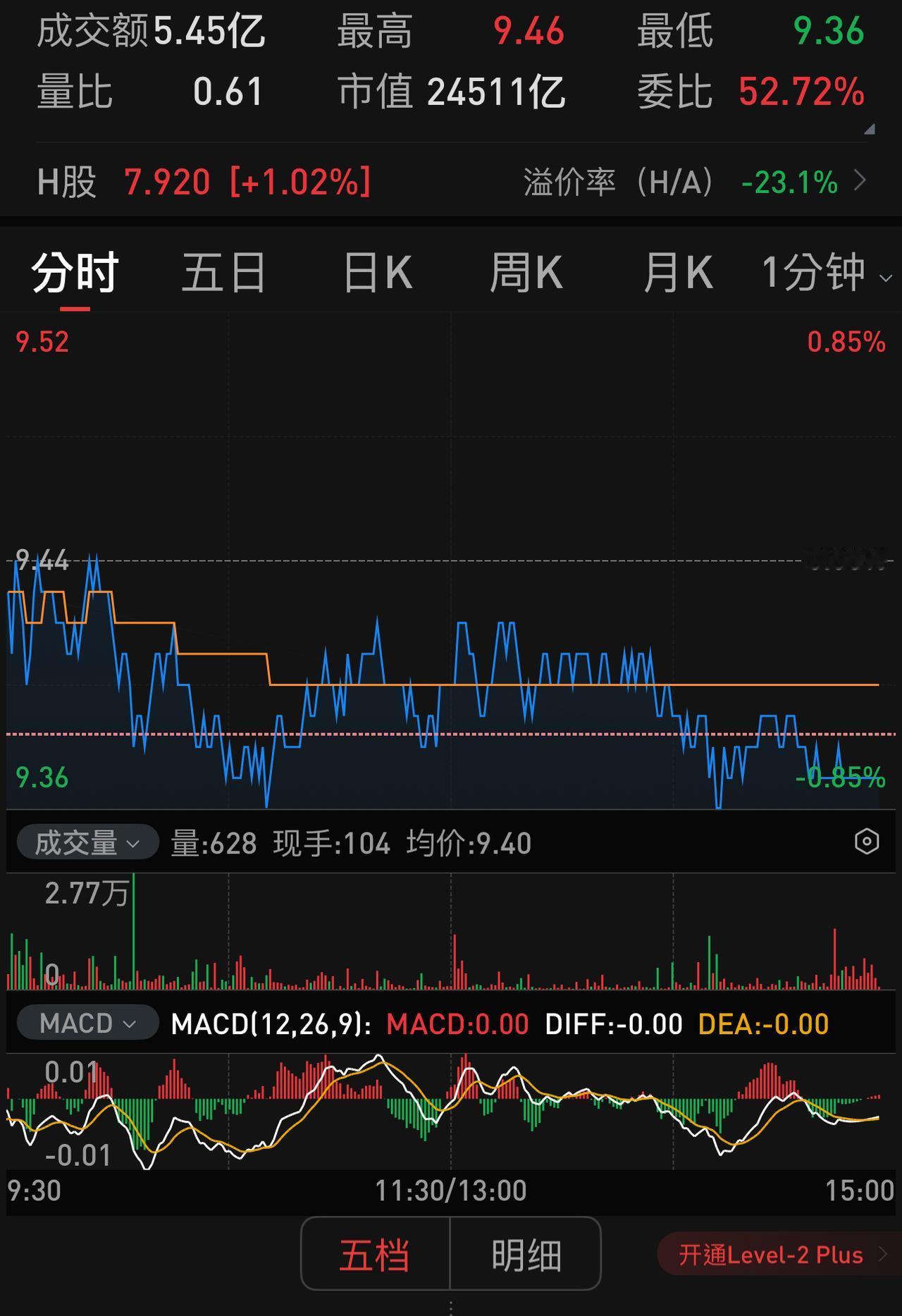Click the MACD(12,26,9) parameter label
902x1316 pixels.
(268, 1023)
